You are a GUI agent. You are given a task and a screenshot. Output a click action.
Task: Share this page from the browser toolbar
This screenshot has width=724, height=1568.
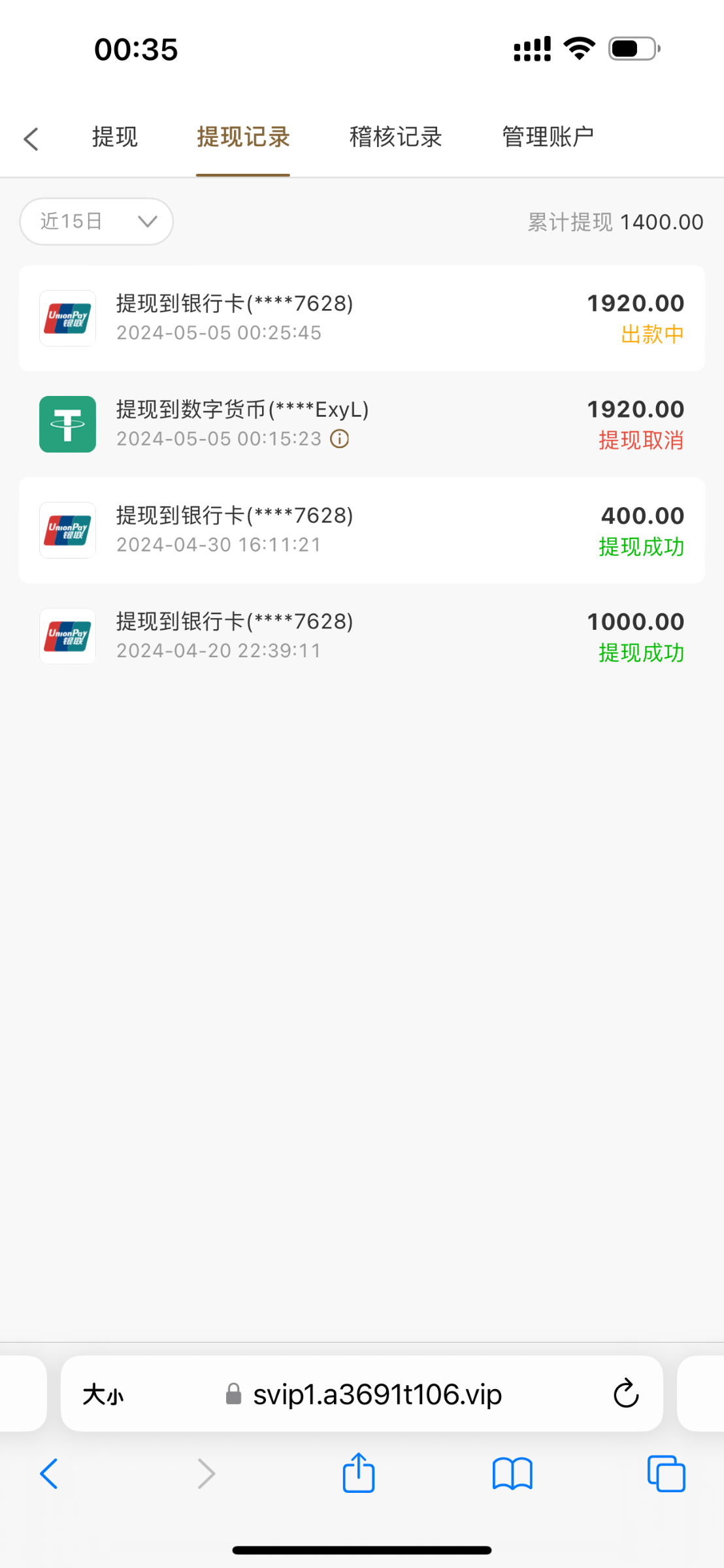tap(359, 1474)
